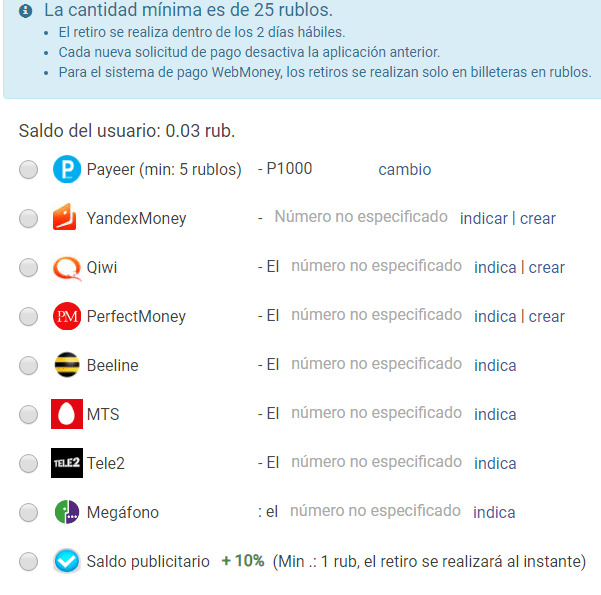Select the Payeer radio button
The width and height of the screenshot is (601, 595).
point(28,170)
